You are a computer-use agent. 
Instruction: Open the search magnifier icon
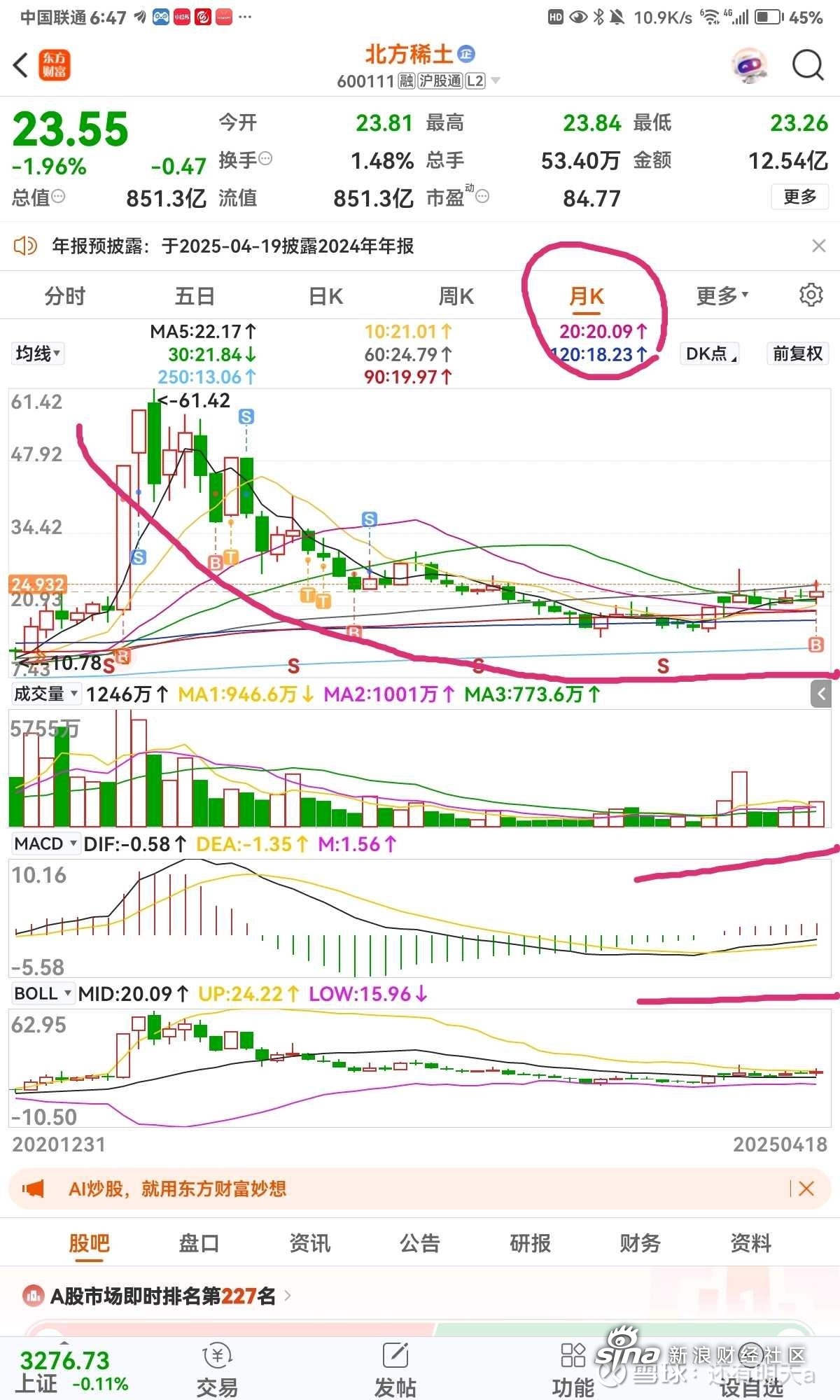[807, 66]
